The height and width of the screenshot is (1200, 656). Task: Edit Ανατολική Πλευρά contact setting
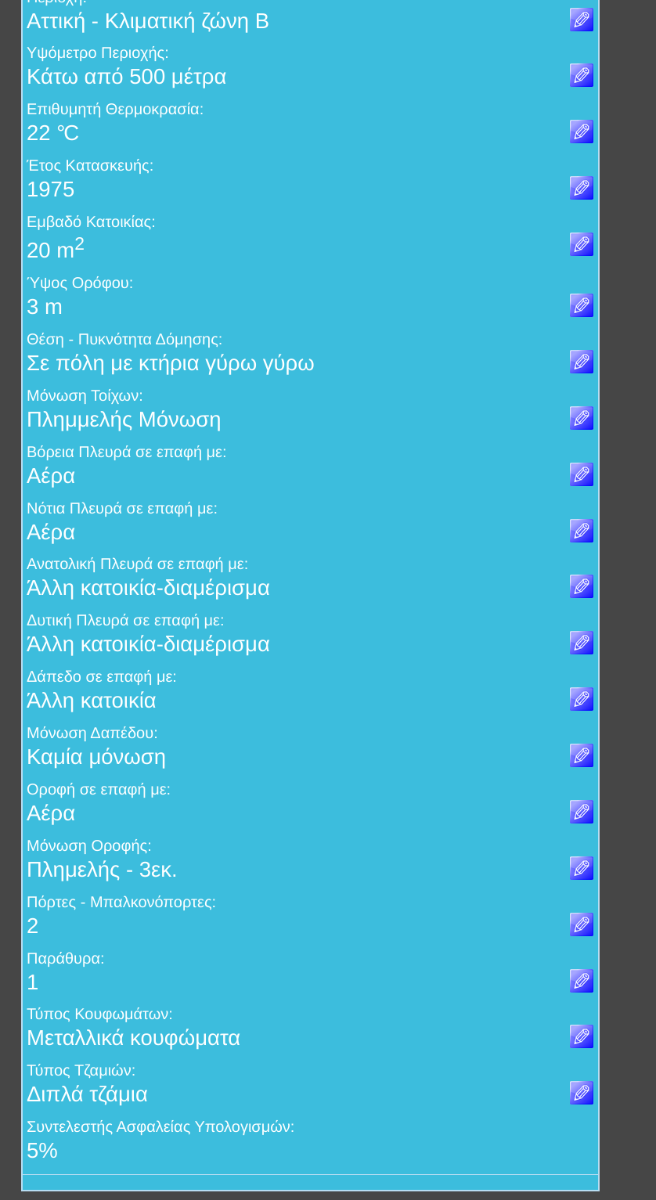[x=581, y=587]
